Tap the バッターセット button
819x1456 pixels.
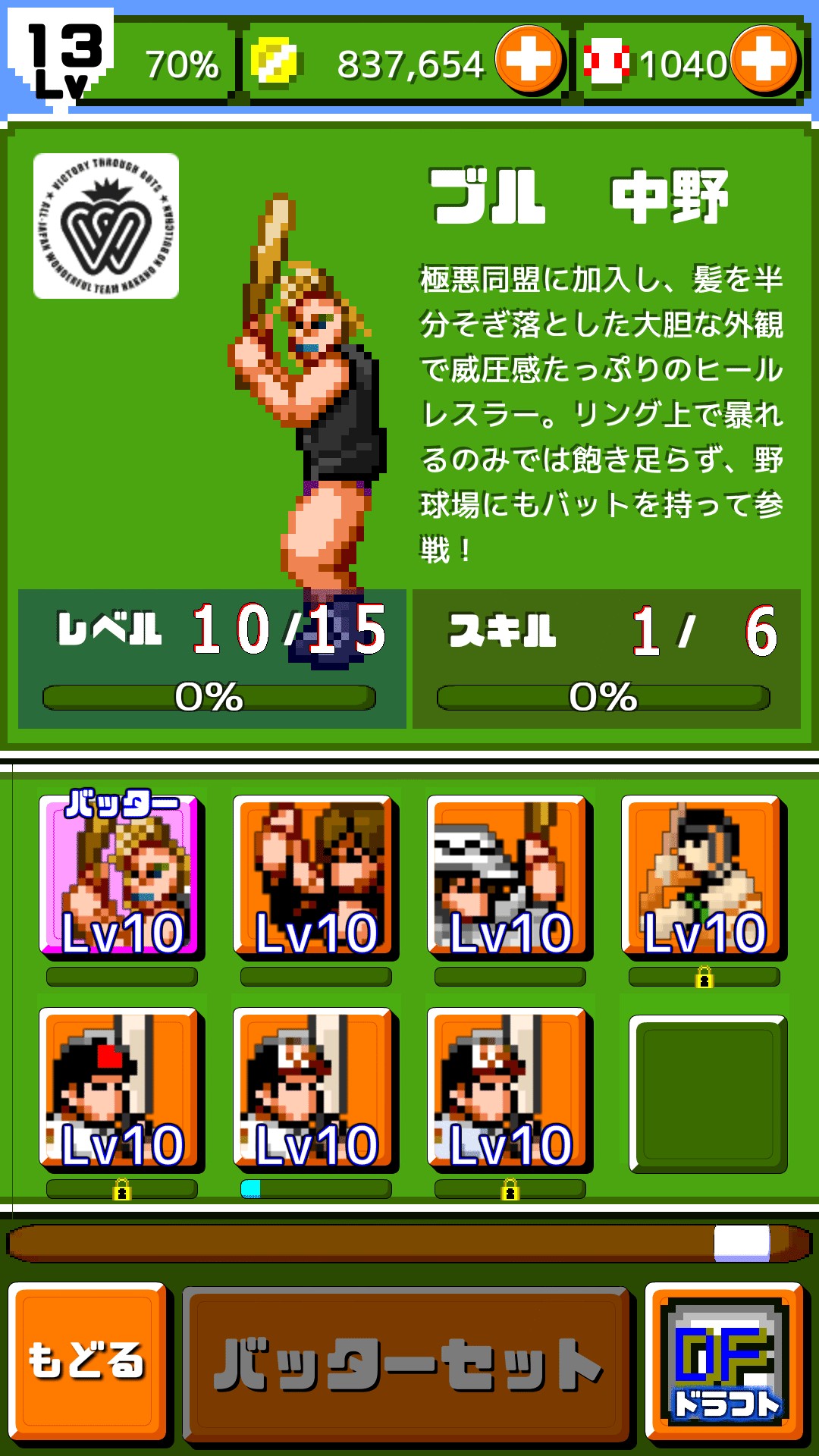[x=407, y=1364]
